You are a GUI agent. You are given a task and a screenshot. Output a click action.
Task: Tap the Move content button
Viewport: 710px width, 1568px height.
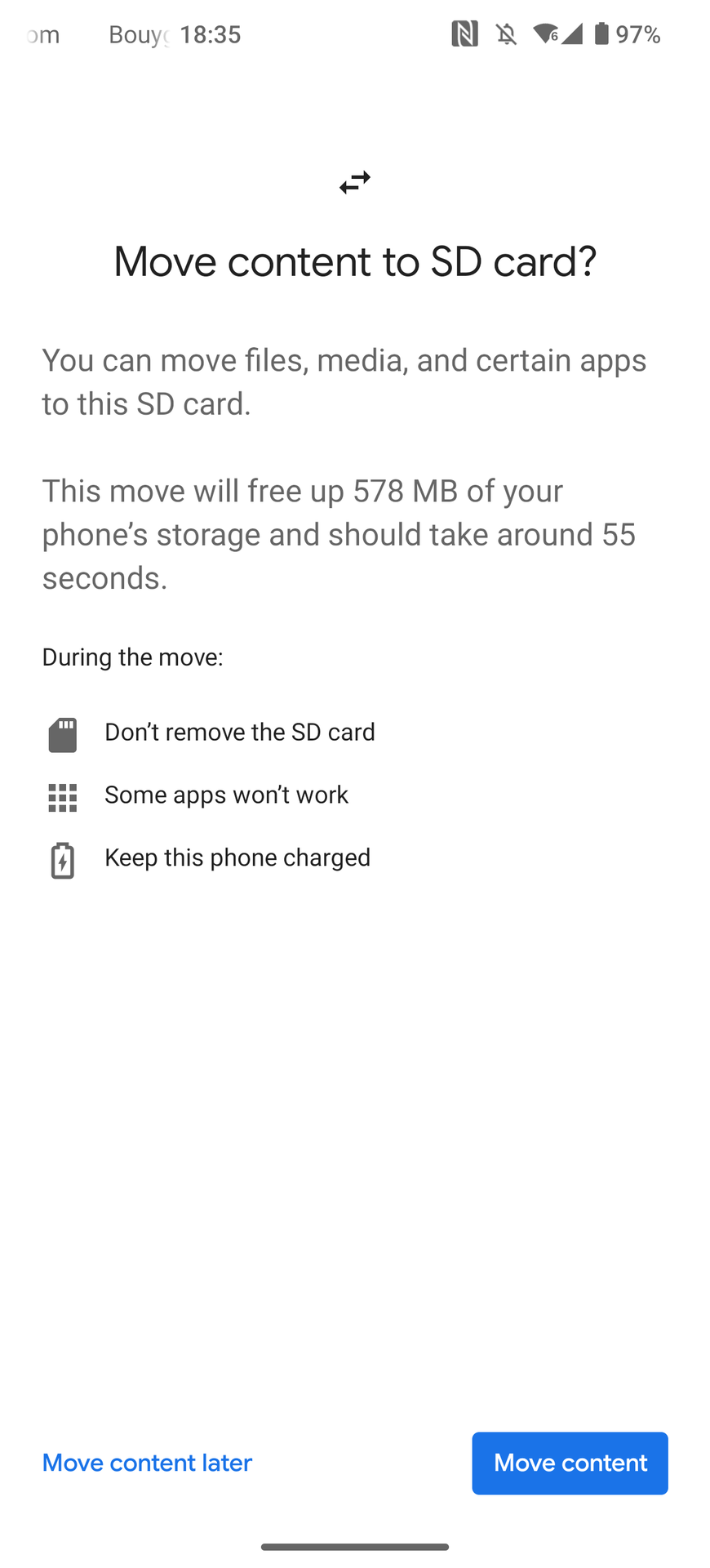tap(570, 1463)
